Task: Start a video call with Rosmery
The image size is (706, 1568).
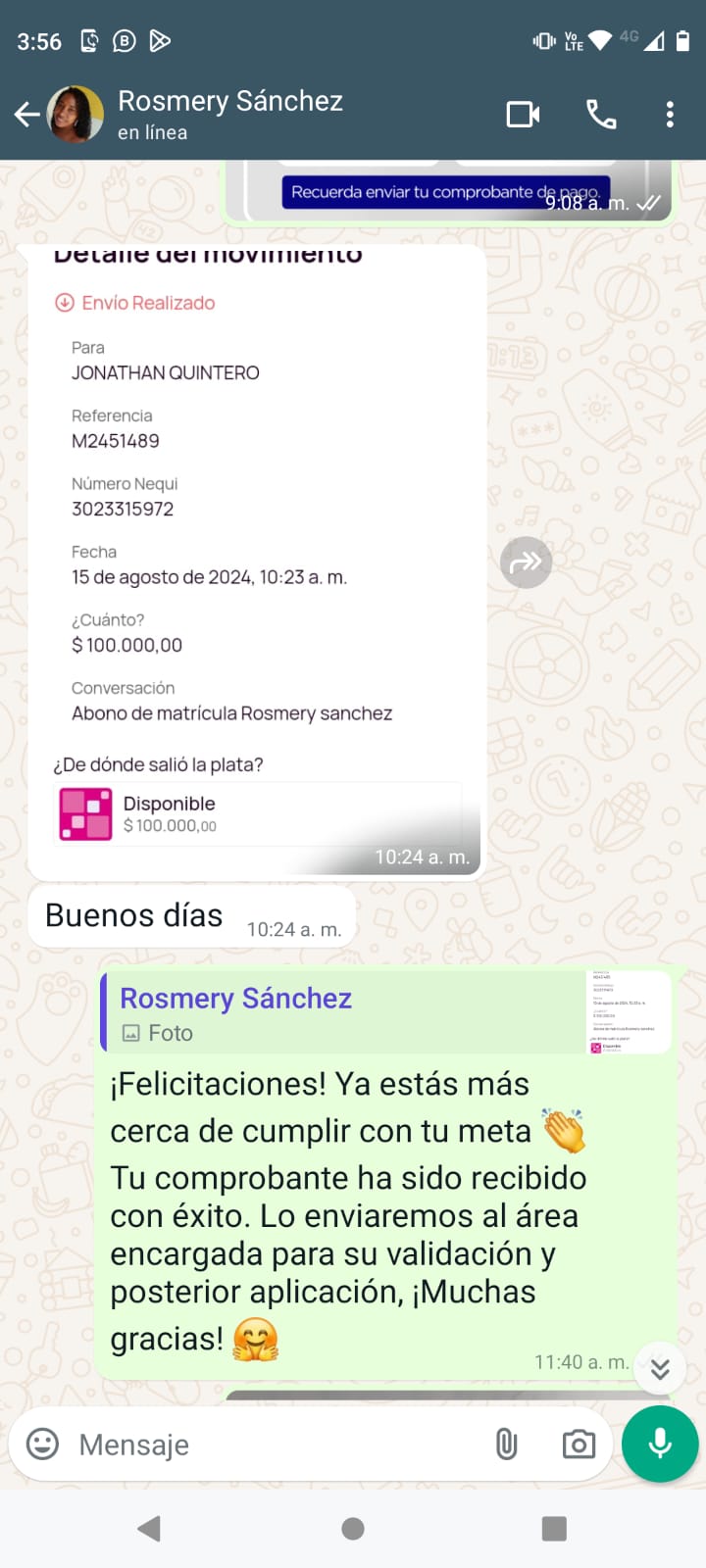Action: [523, 115]
